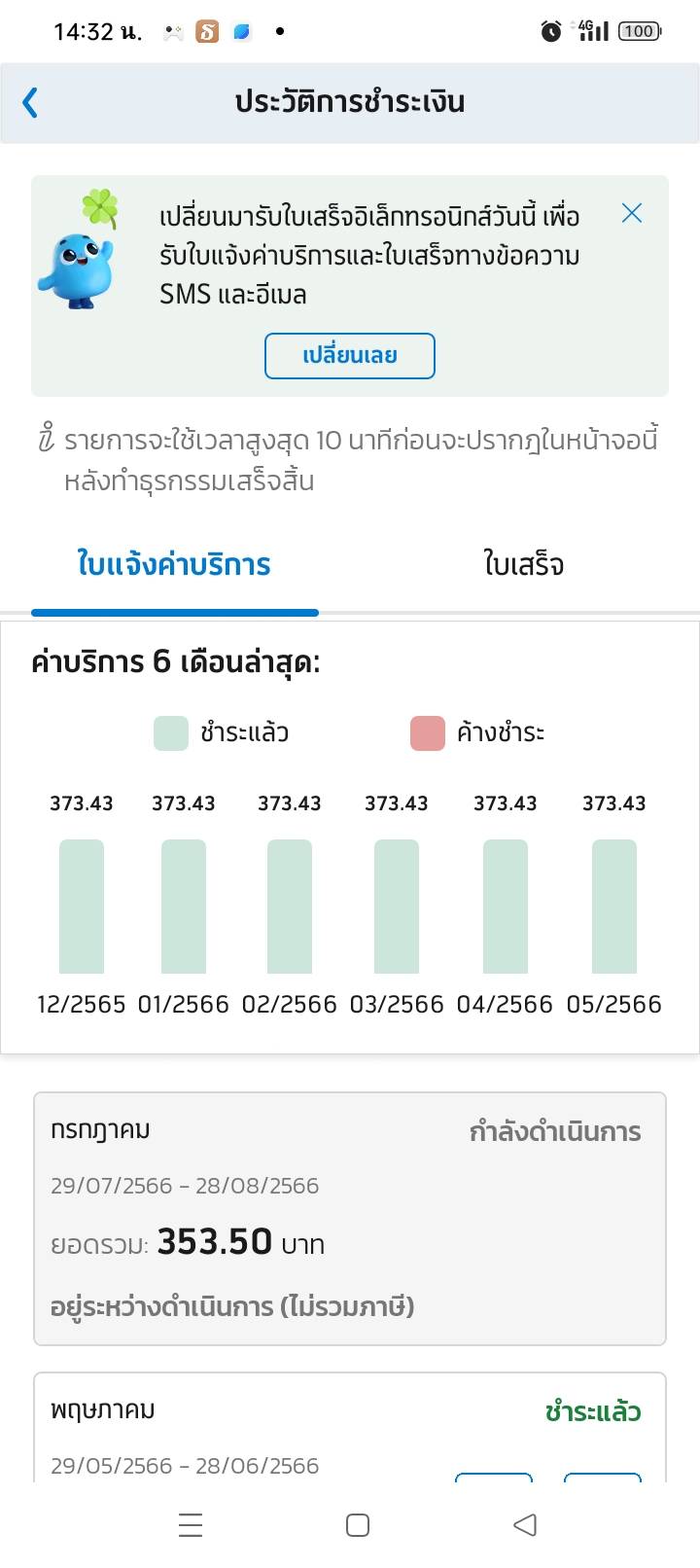This screenshot has height=1568, width=700.
Task: Switch to the ใบเสร็จ tab
Action: (x=524, y=564)
